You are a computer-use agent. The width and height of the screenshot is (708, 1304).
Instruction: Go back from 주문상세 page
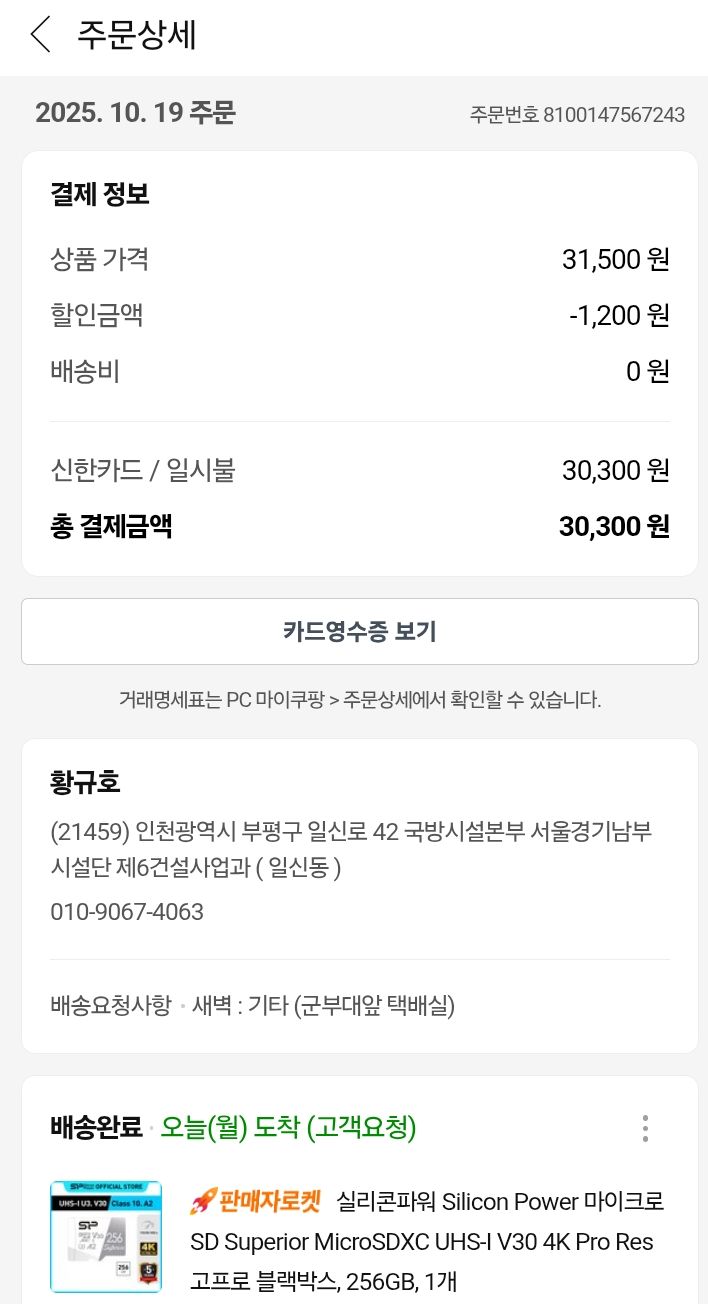[x=40, y=36]
